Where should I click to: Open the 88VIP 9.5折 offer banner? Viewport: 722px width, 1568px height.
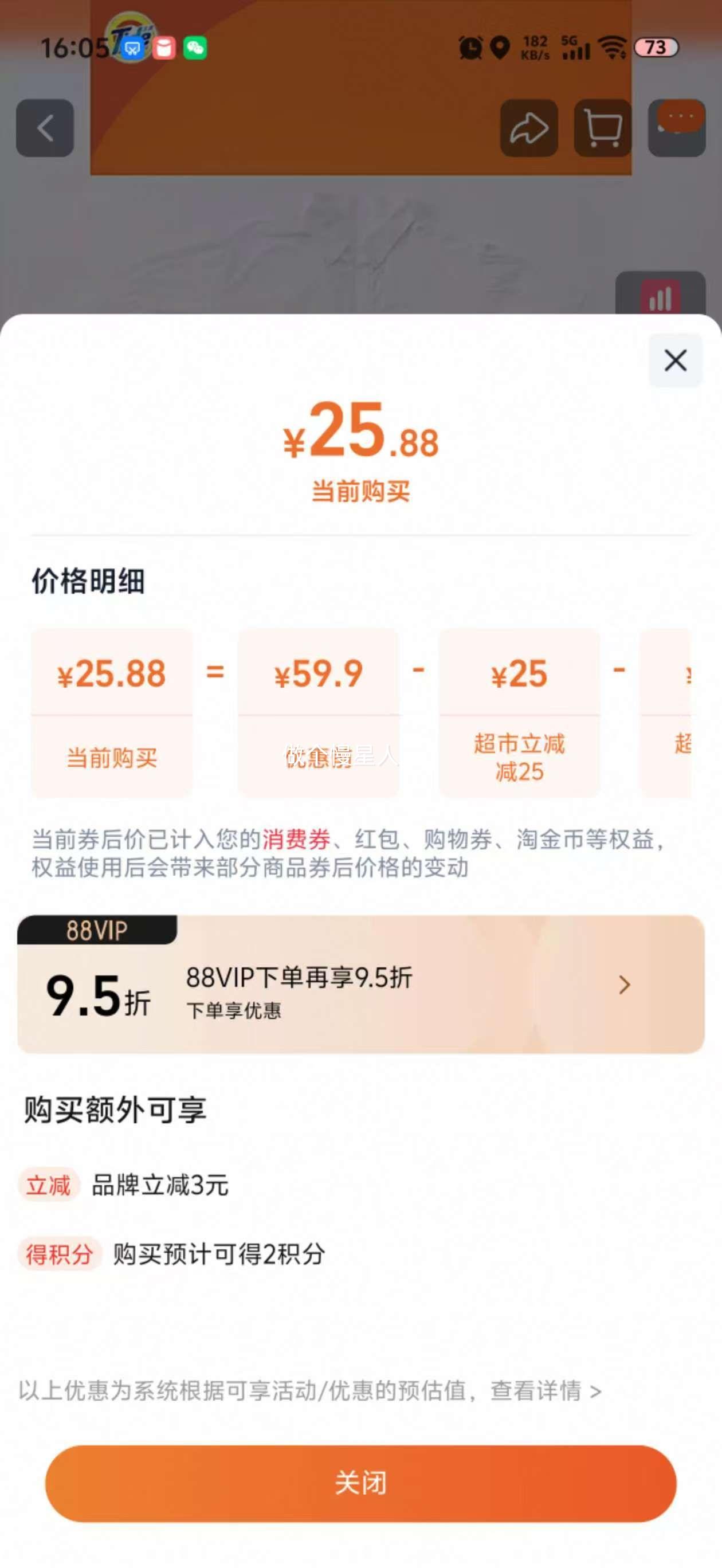(x=360, y=984)
